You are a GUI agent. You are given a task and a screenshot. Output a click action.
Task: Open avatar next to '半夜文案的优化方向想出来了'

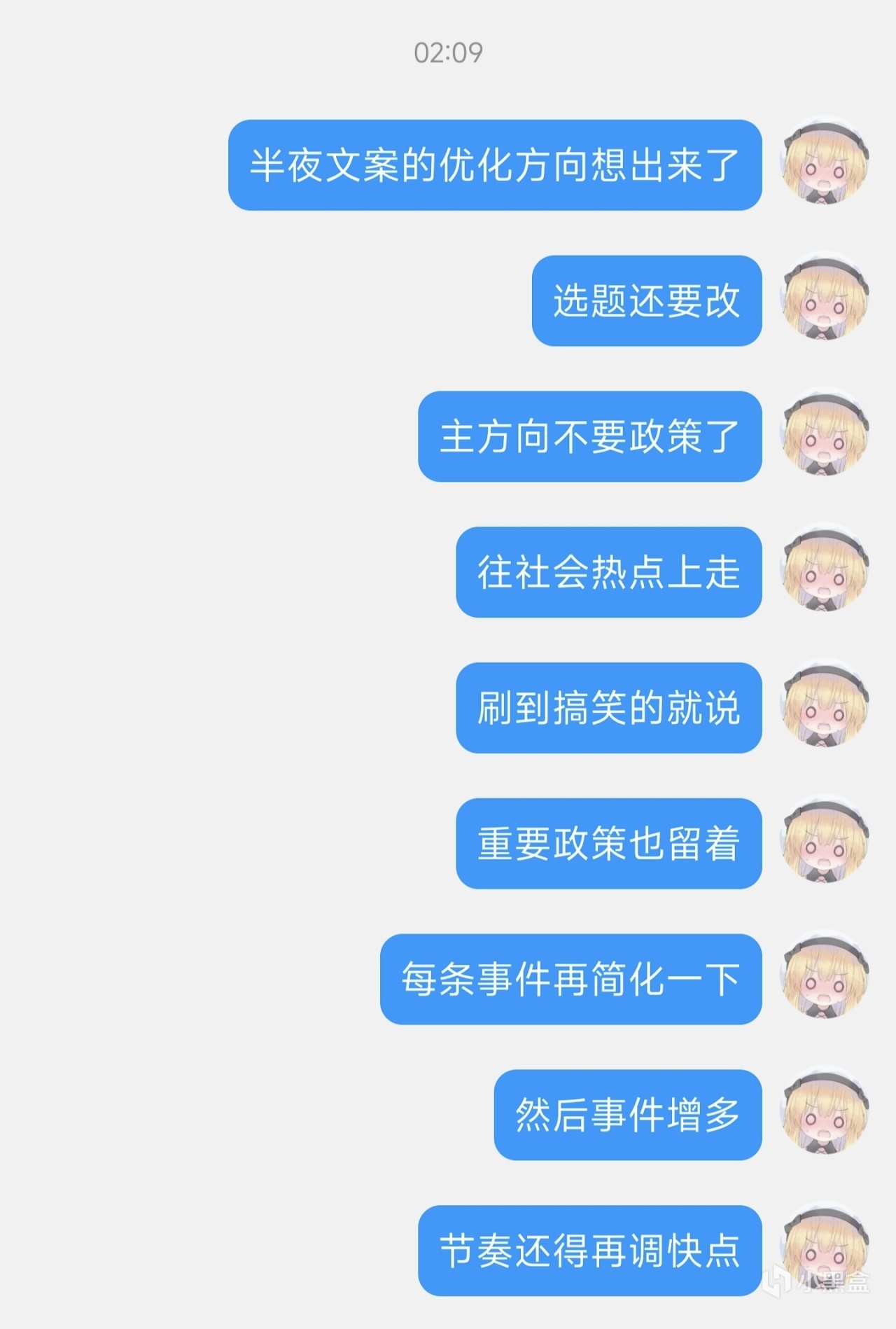click(825, 165)
